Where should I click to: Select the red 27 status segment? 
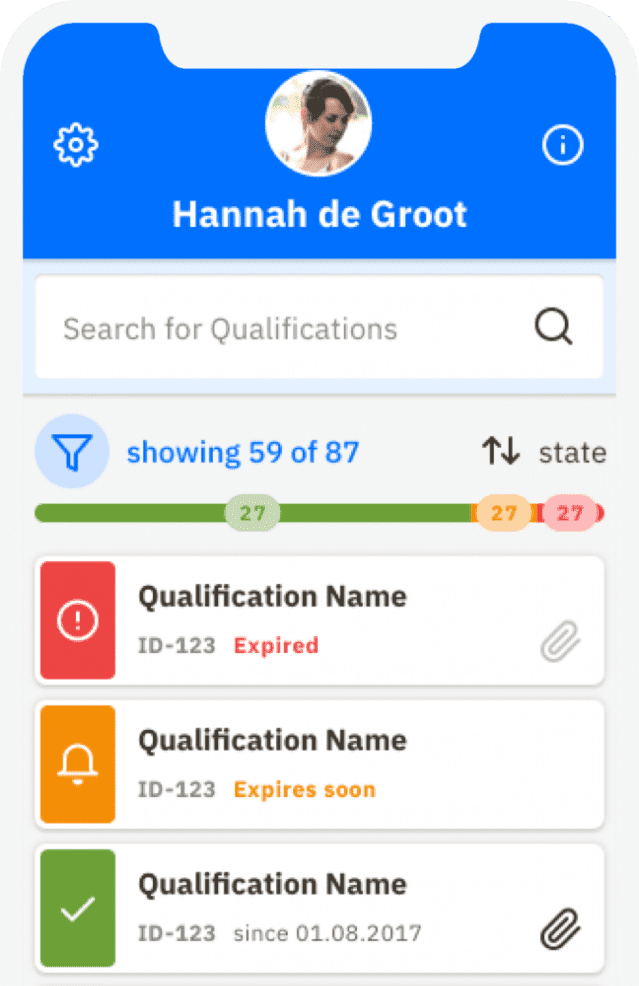tap(569, 513)
